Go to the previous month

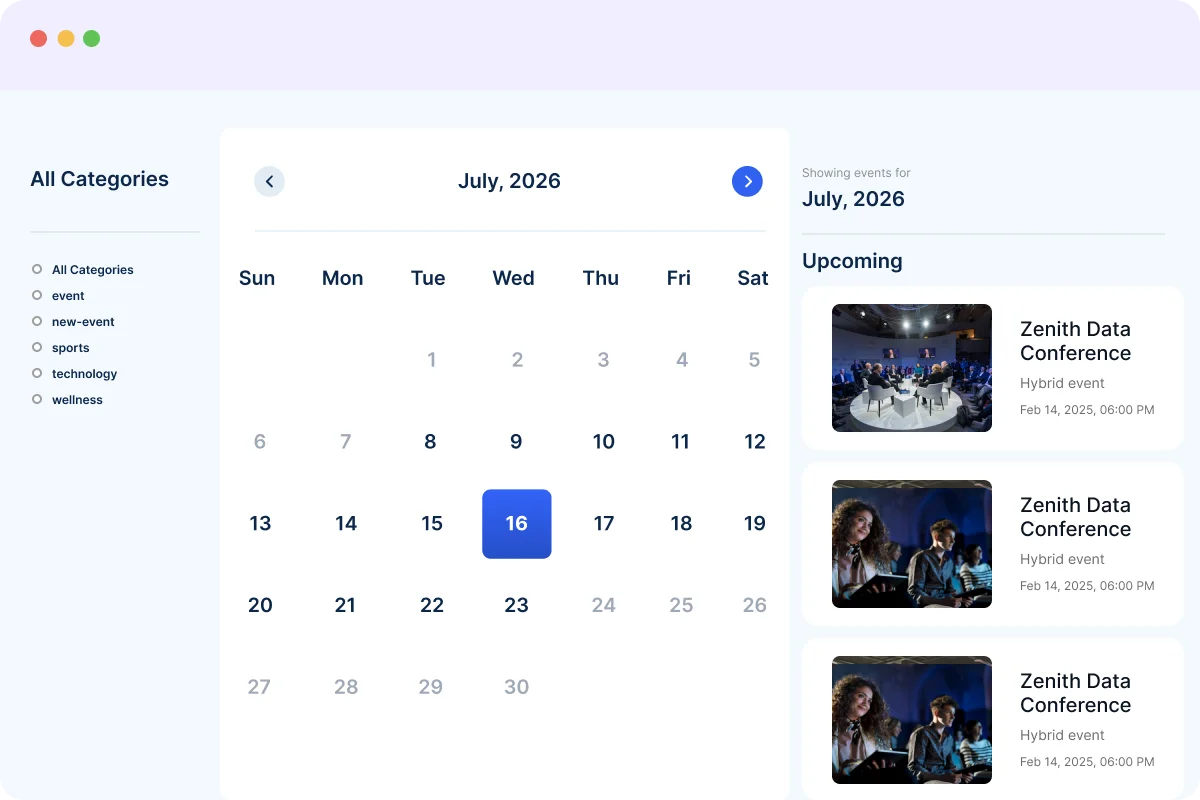[269, 181]
